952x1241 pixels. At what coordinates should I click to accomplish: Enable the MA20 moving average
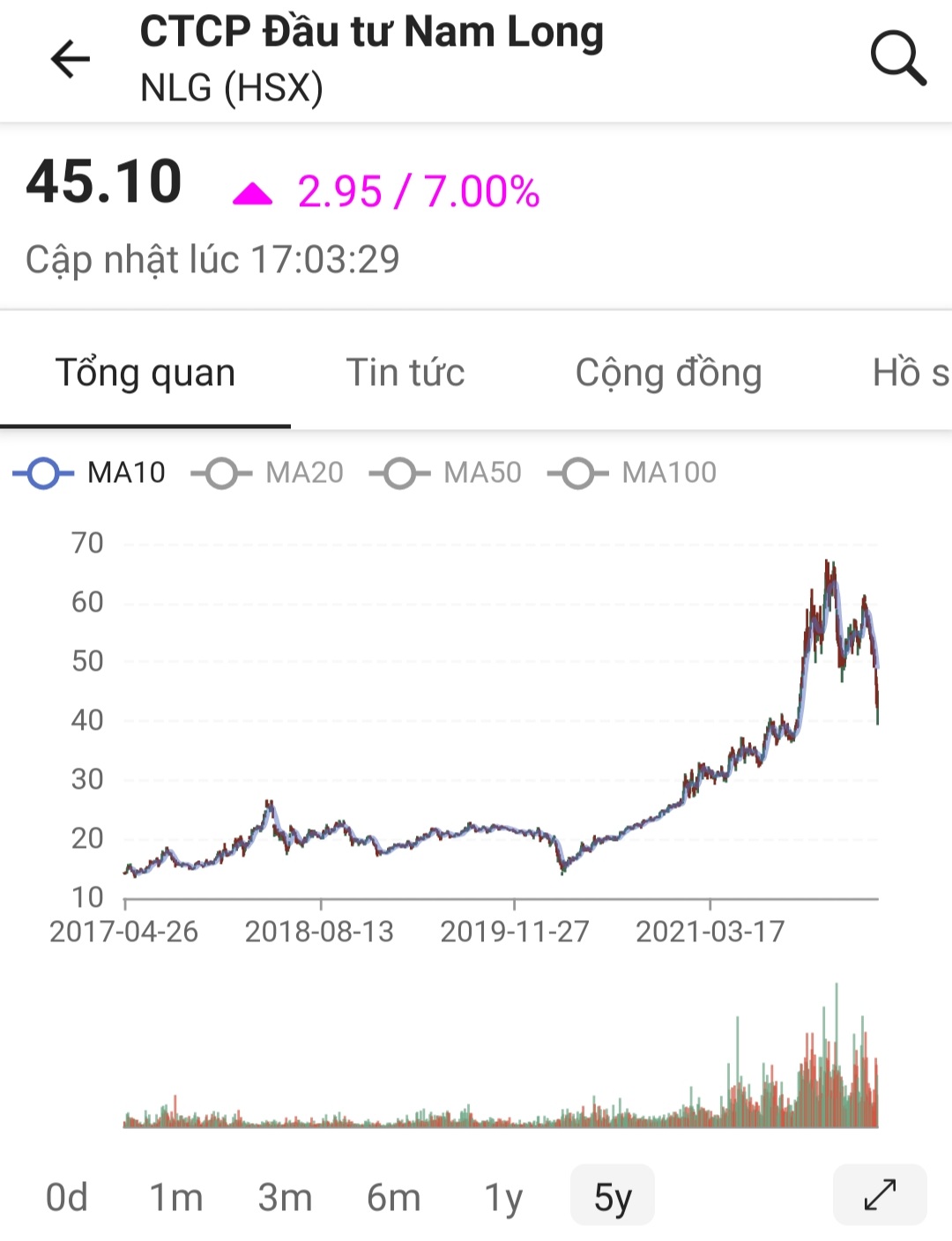point(268,473)
